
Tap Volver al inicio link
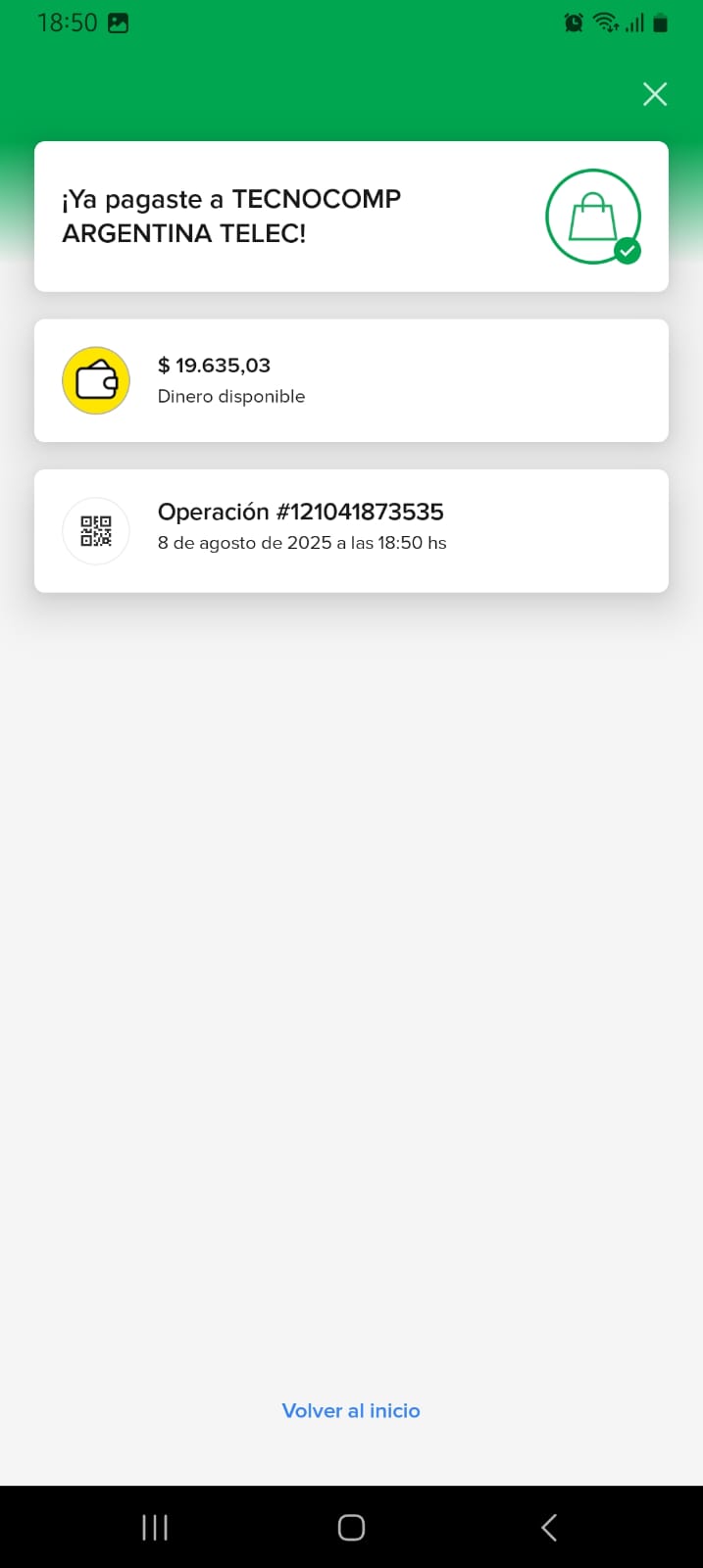click(x=351, y=1410)
